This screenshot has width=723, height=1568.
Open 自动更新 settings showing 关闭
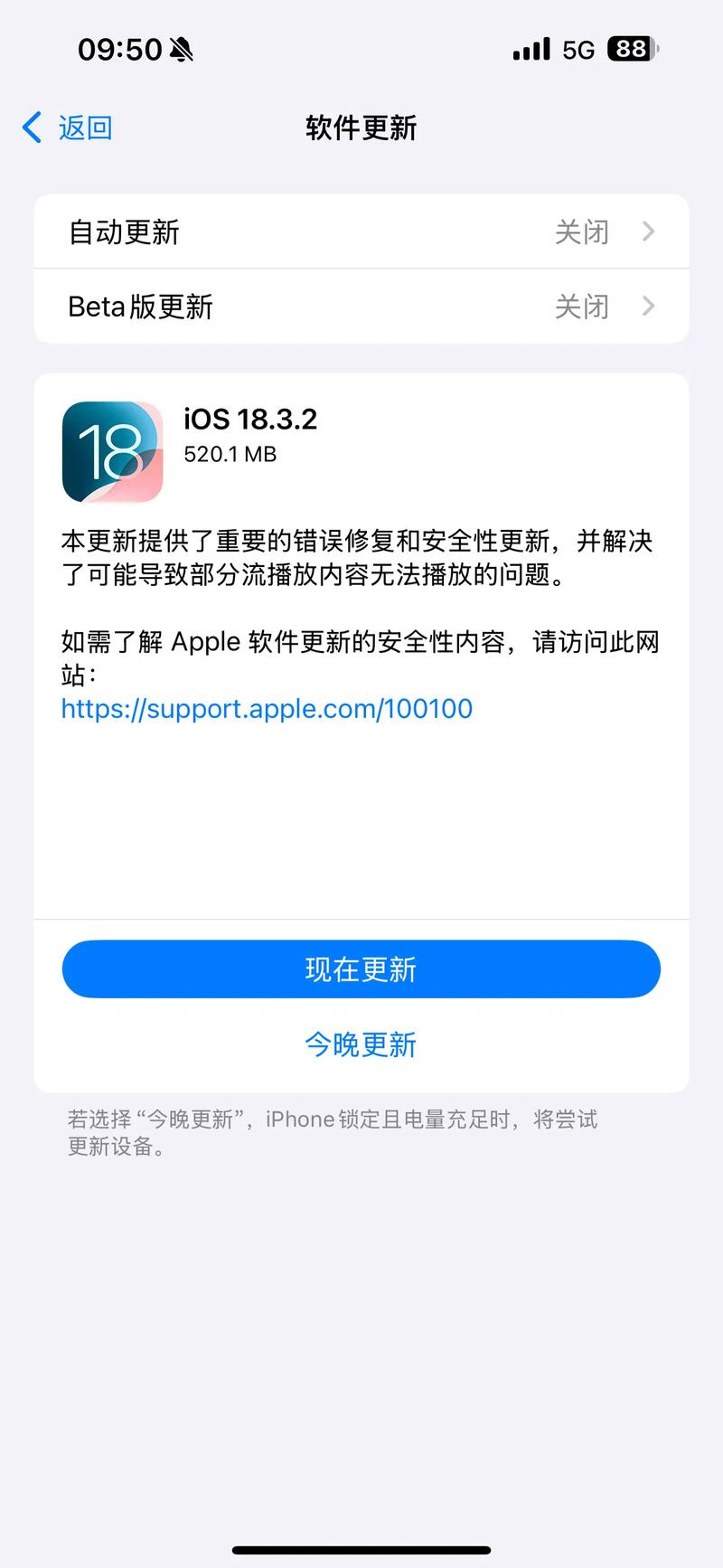click(361, 232)
